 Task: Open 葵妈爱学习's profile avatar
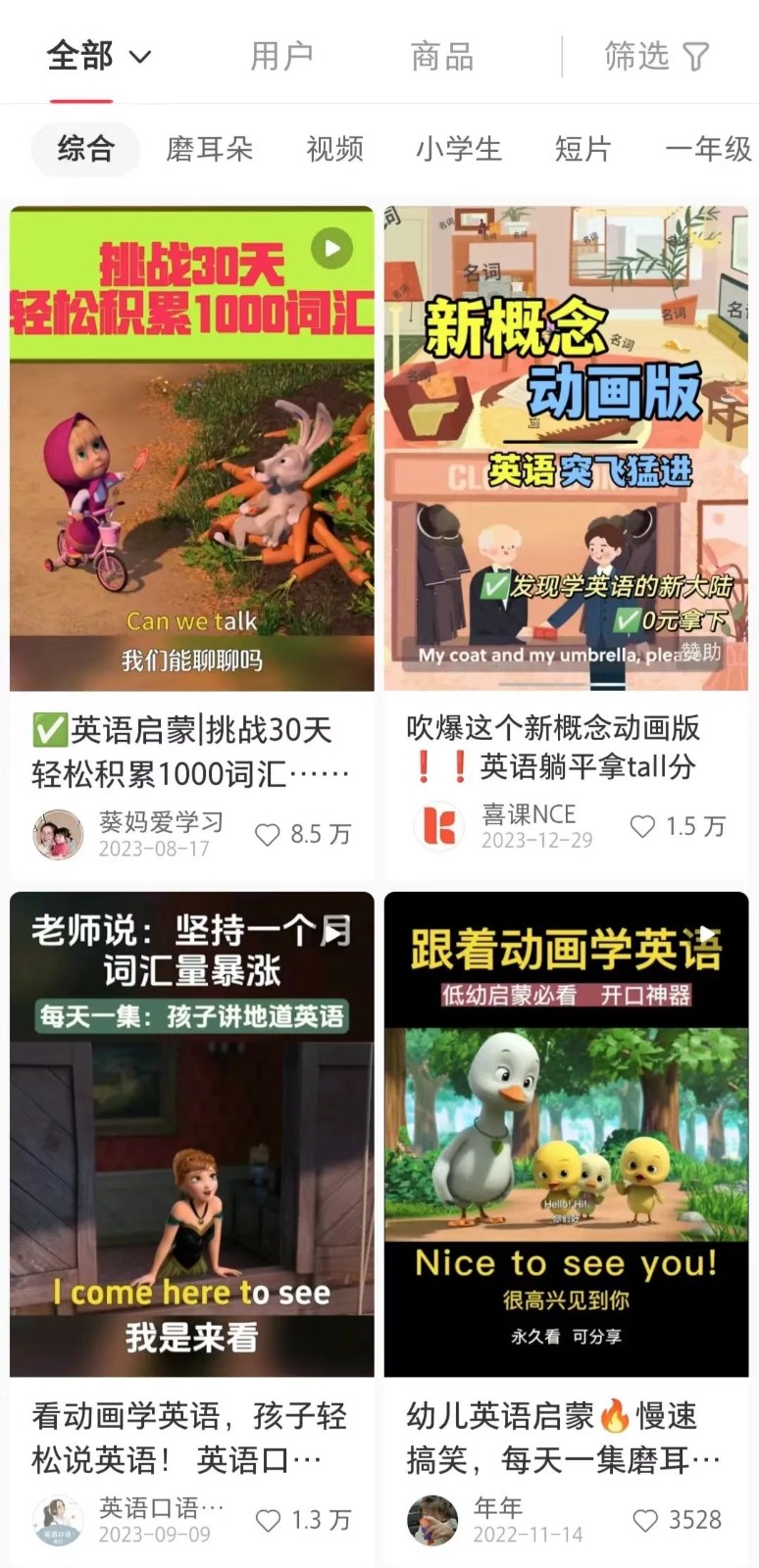pyautogui.click(x=58, y=834)
